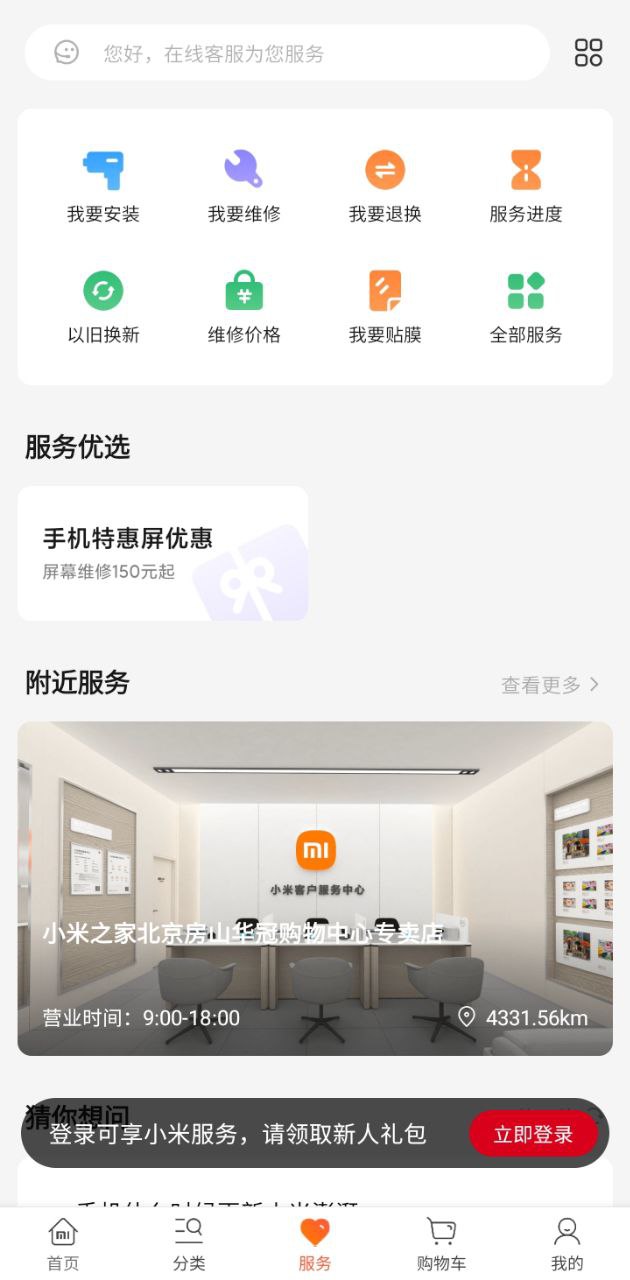
Task: Tap the 立即登录 login button
Action: pos(533,1134)
